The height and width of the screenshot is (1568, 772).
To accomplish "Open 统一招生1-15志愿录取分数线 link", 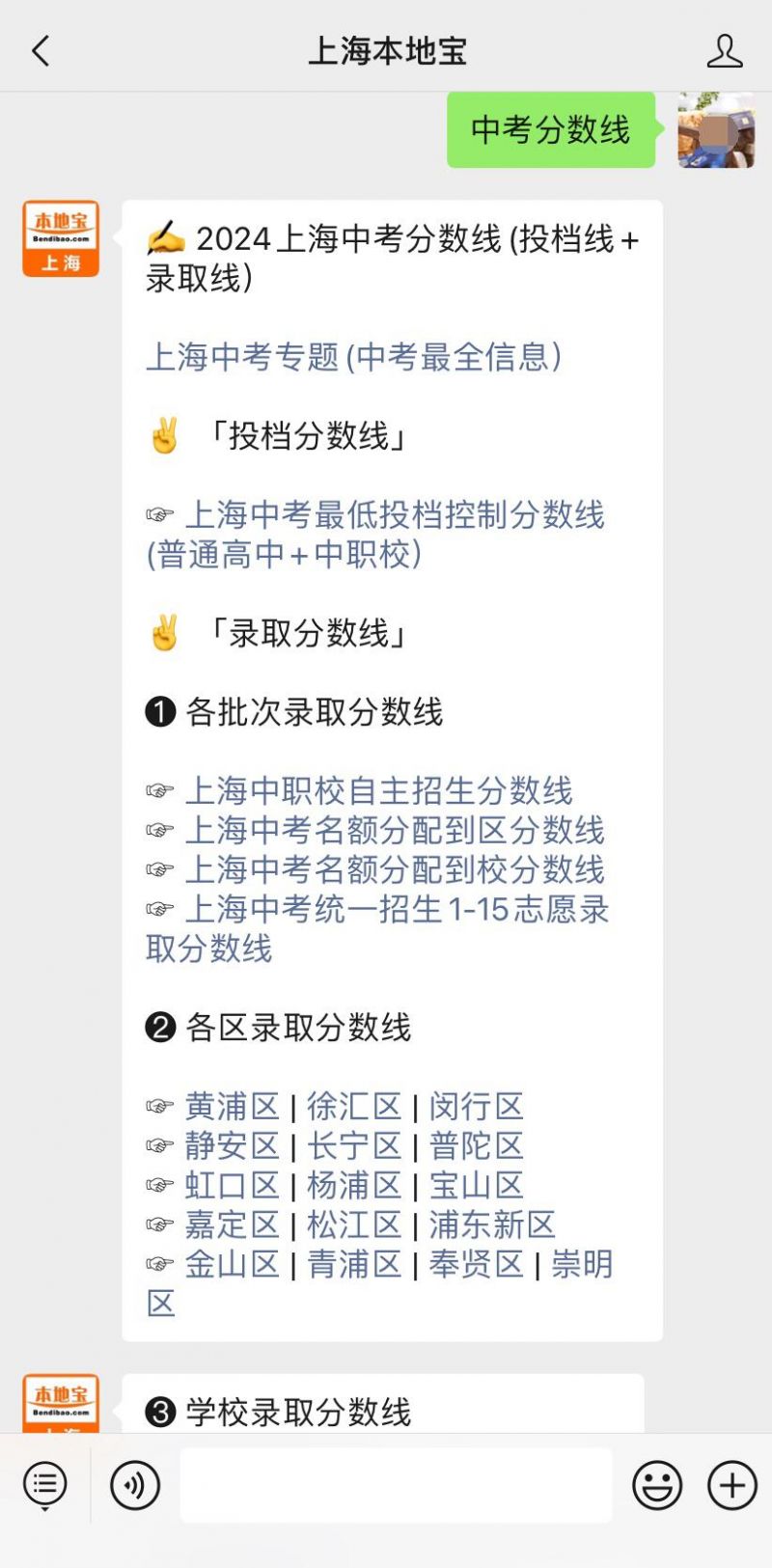I will click(378, 928).
